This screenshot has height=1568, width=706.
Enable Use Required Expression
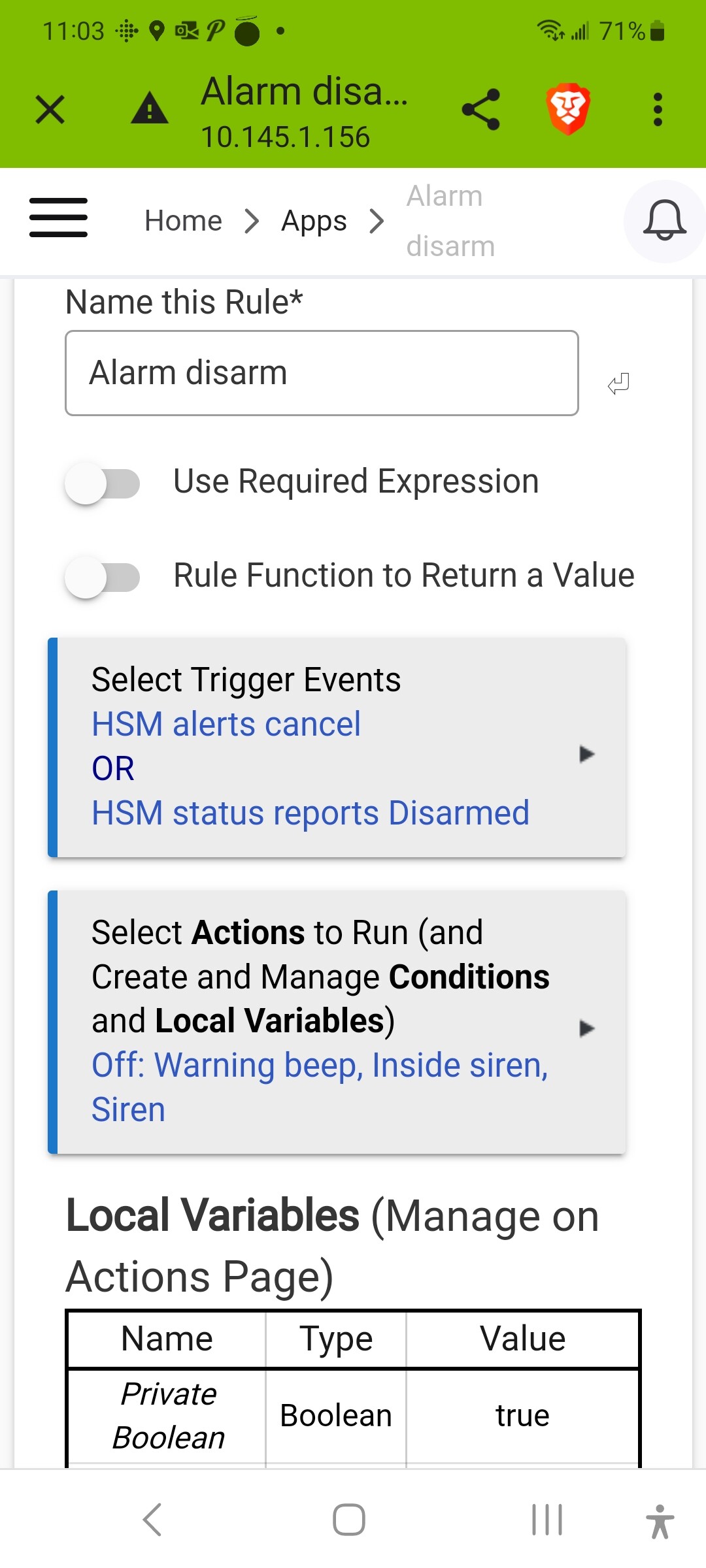(x=103, y=483)
